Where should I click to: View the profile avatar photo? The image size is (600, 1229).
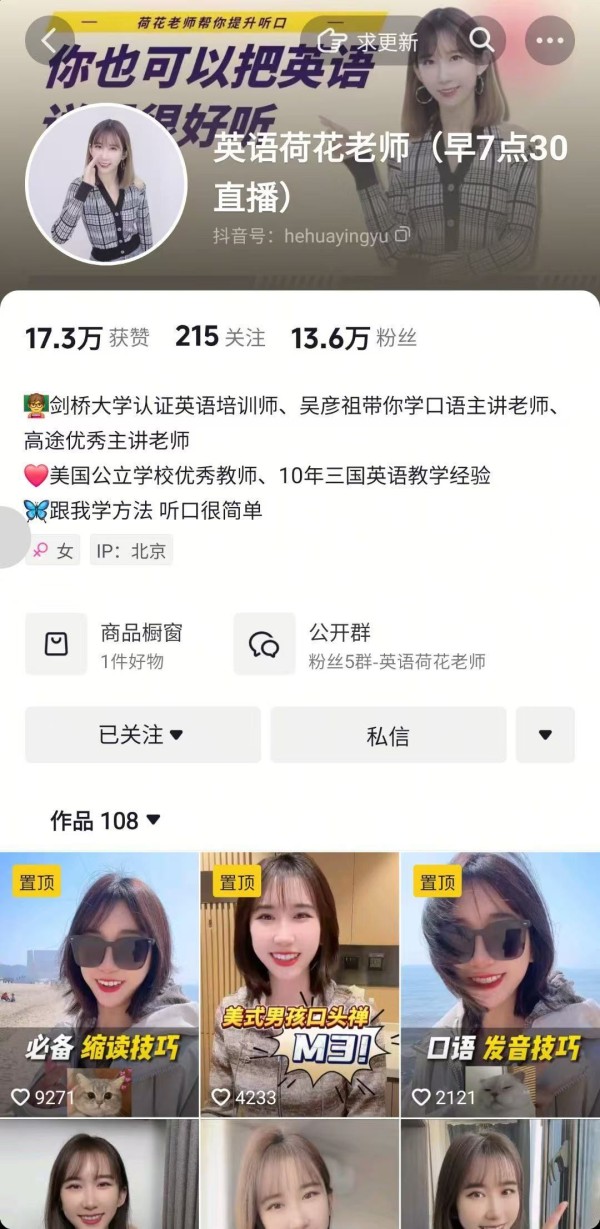pyautogui.click(x=106, y=184)
